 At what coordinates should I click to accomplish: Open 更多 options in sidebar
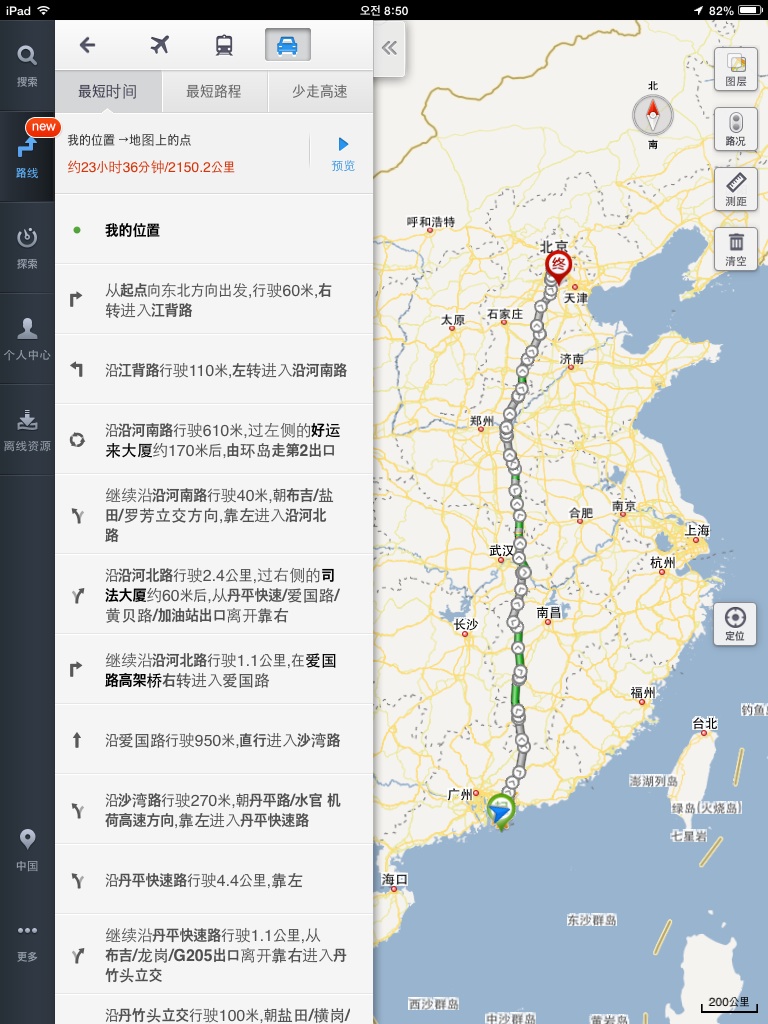tap(27, 940)
